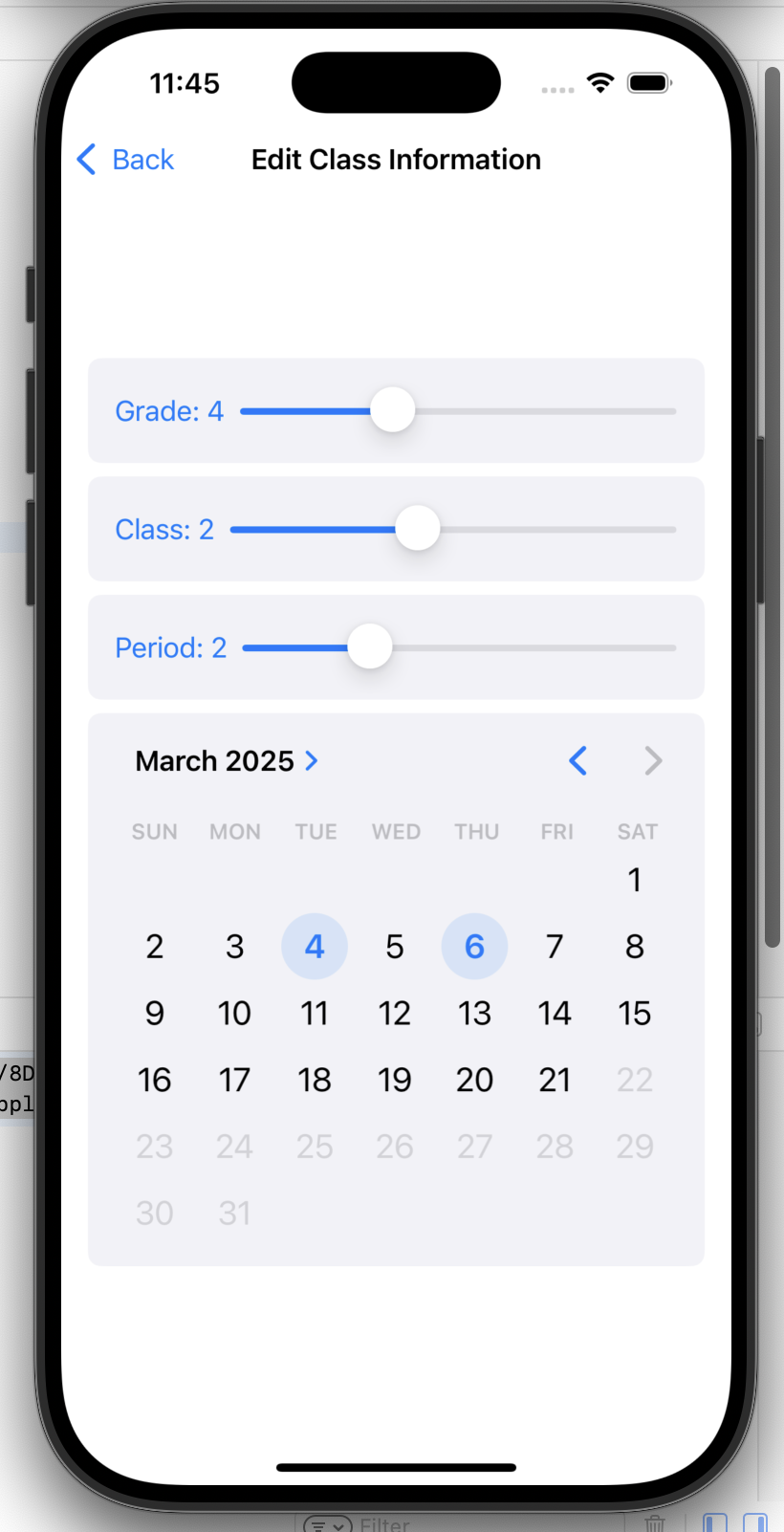Select March 21 in the calendar
The height and width of the screenshot is (1532, 784).
(555, 1081)
